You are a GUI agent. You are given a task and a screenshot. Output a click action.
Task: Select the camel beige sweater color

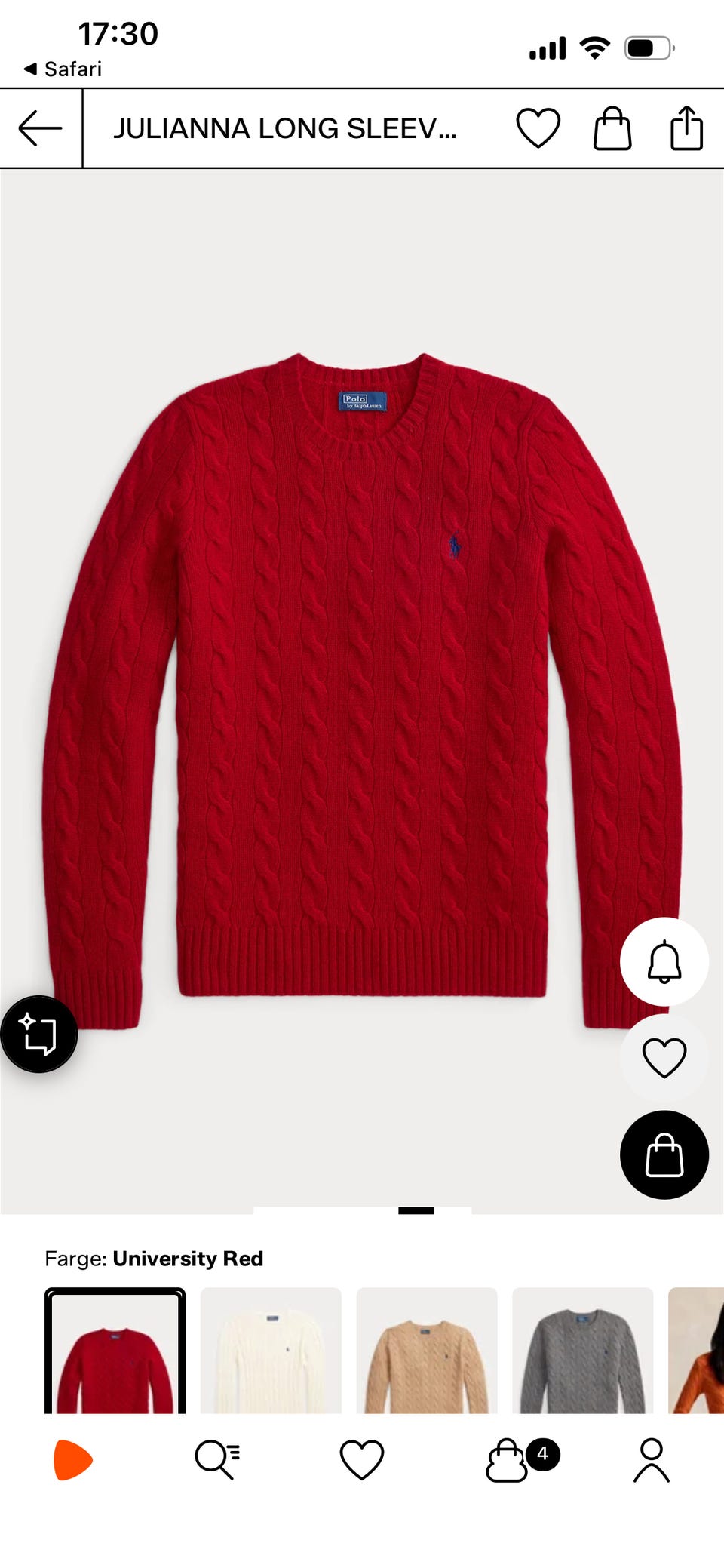point(427,1350)
